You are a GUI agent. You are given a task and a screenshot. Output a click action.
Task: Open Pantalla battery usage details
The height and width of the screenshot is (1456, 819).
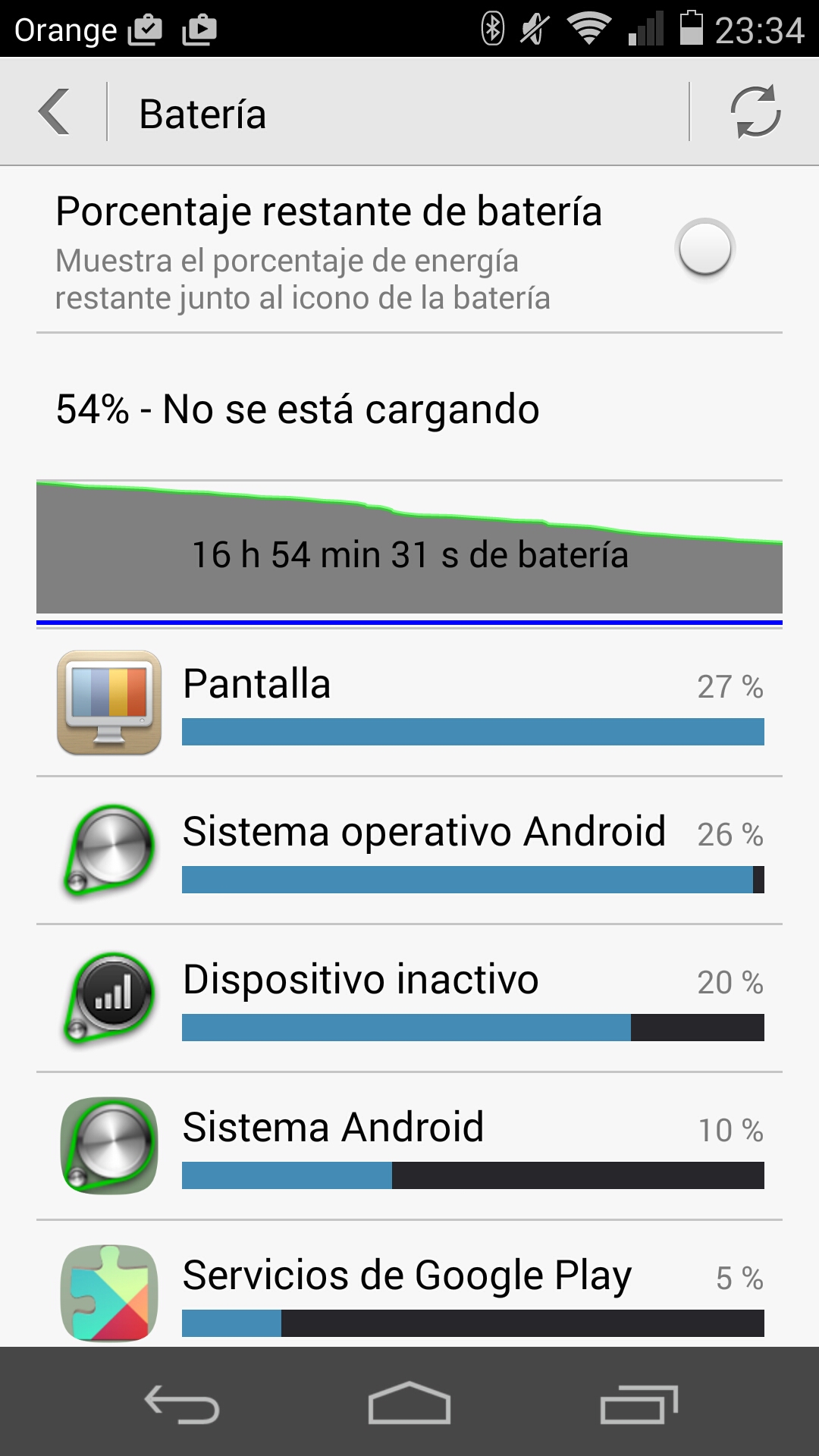coord(409,702)
